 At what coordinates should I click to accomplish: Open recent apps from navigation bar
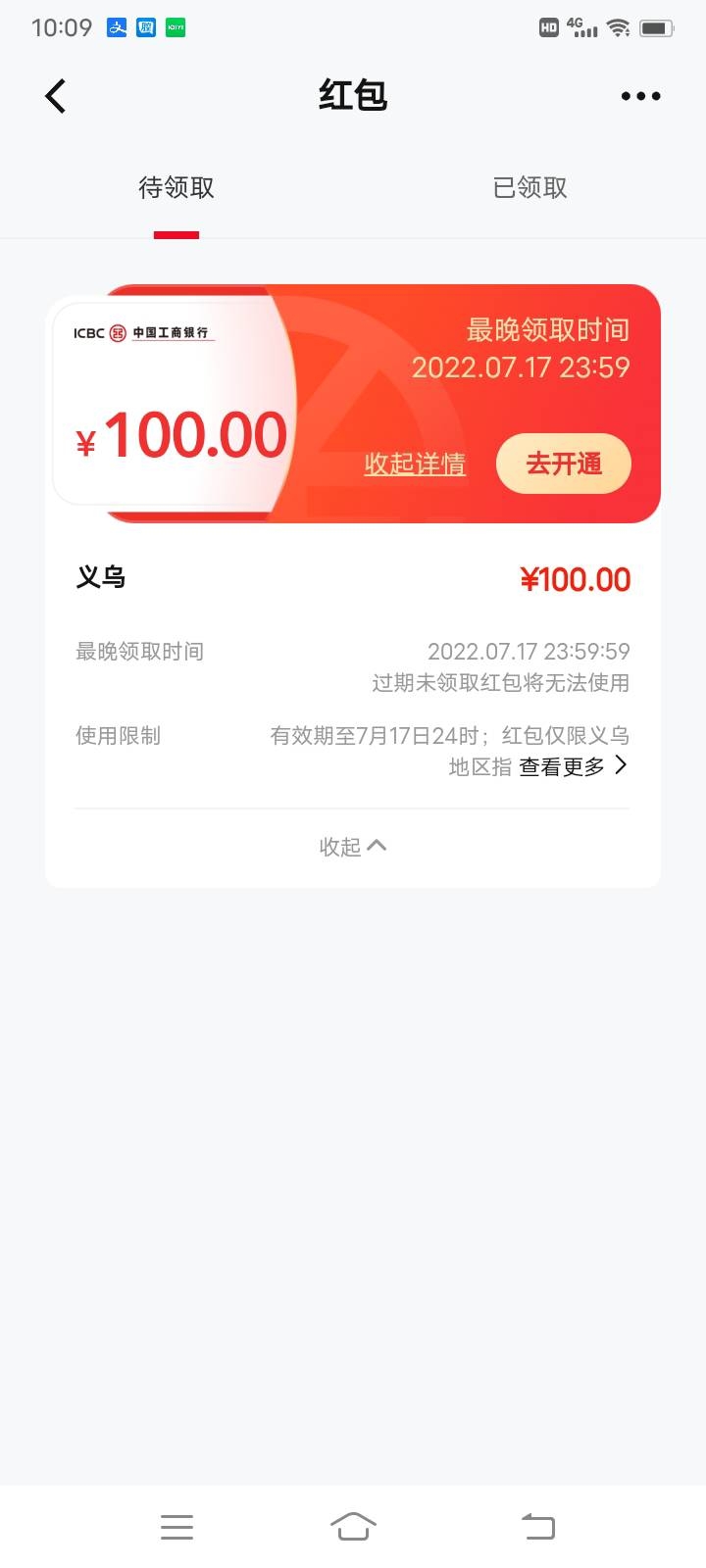point(176,1526)
